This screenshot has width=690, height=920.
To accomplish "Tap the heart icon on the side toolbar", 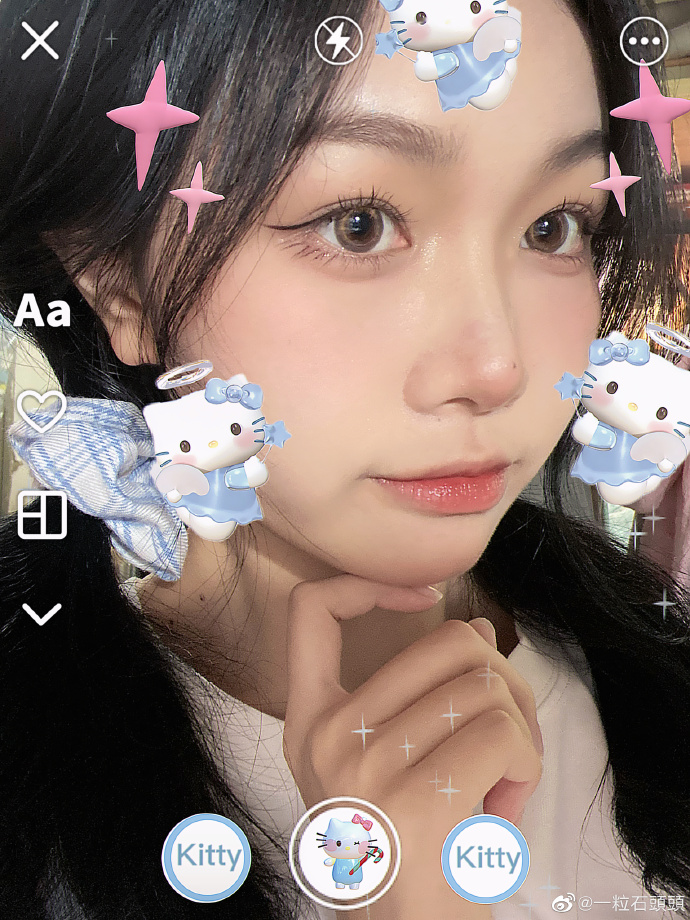I will point(42,411).
